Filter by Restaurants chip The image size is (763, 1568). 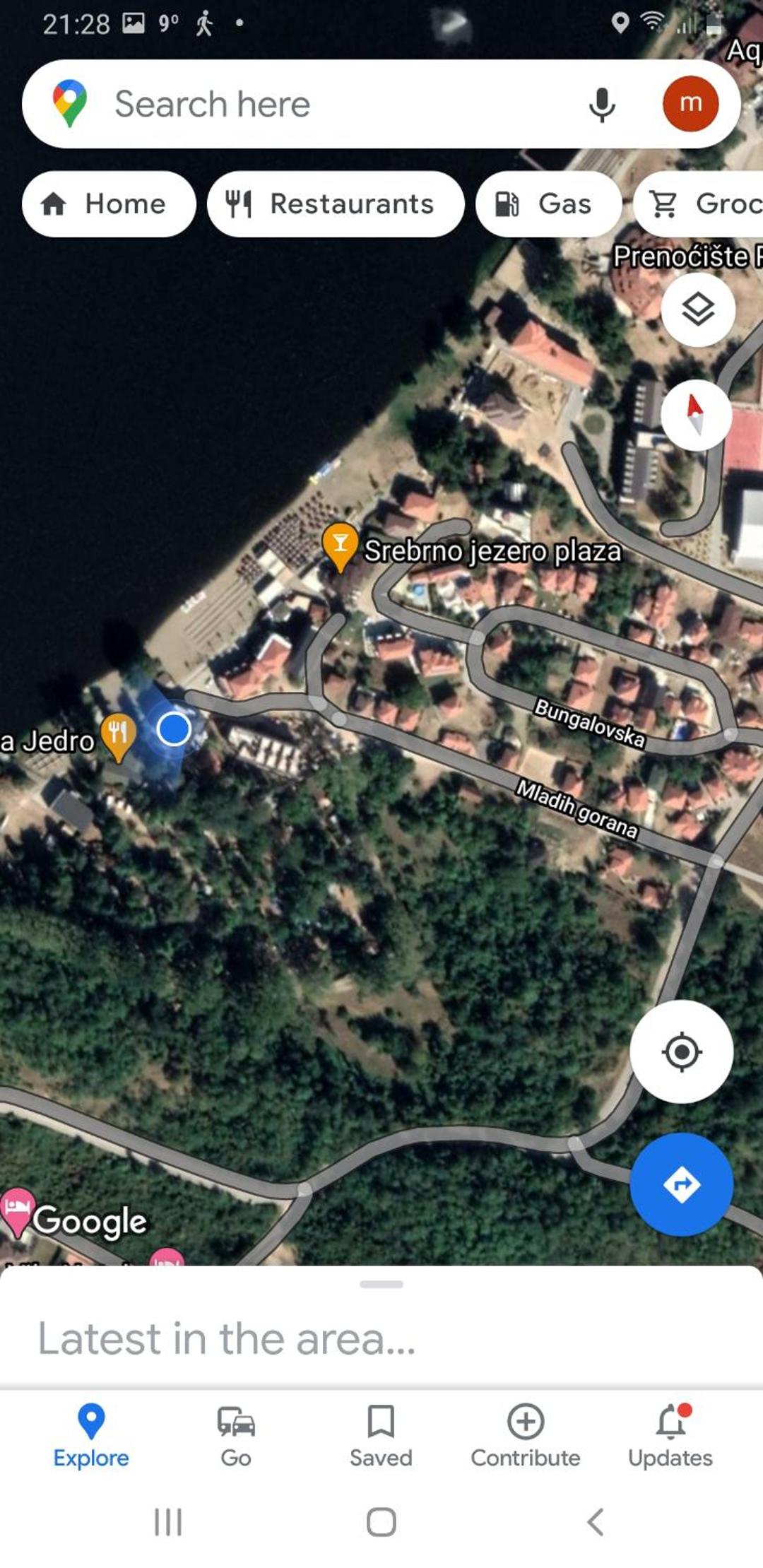pos(336,204)
